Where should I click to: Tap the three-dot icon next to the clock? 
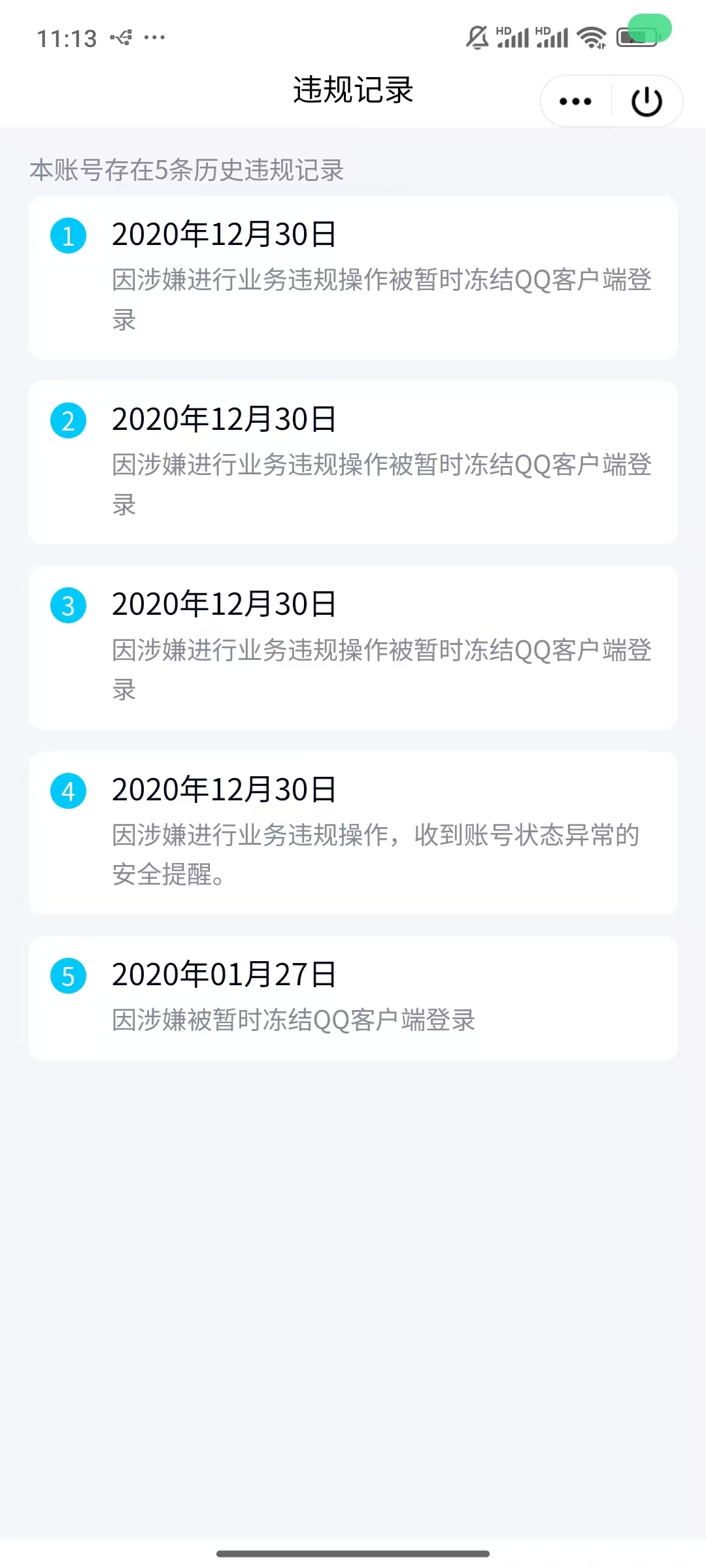click(x=155, y=39)
